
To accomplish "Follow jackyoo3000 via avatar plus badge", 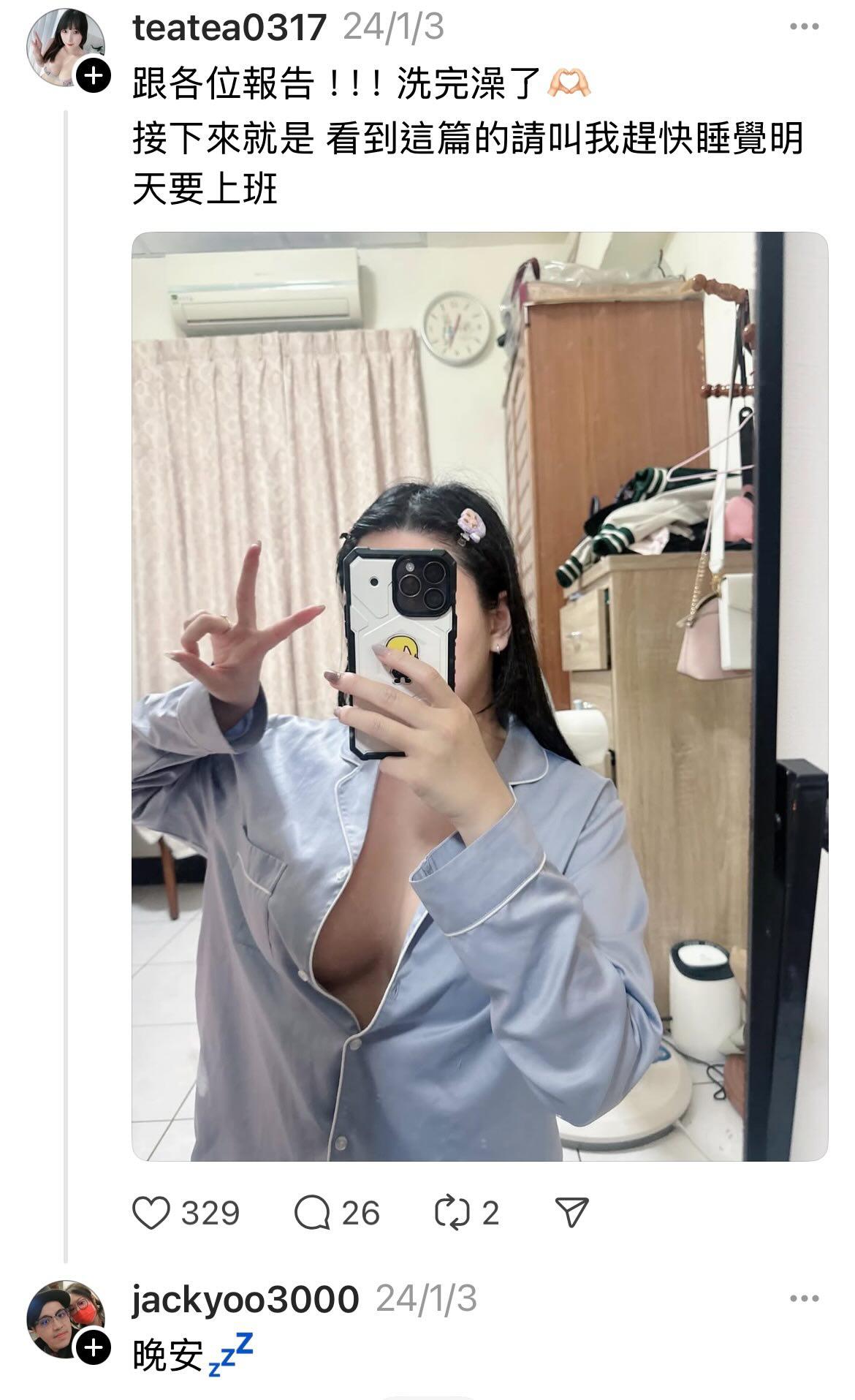I will [x=94, y=1347].
